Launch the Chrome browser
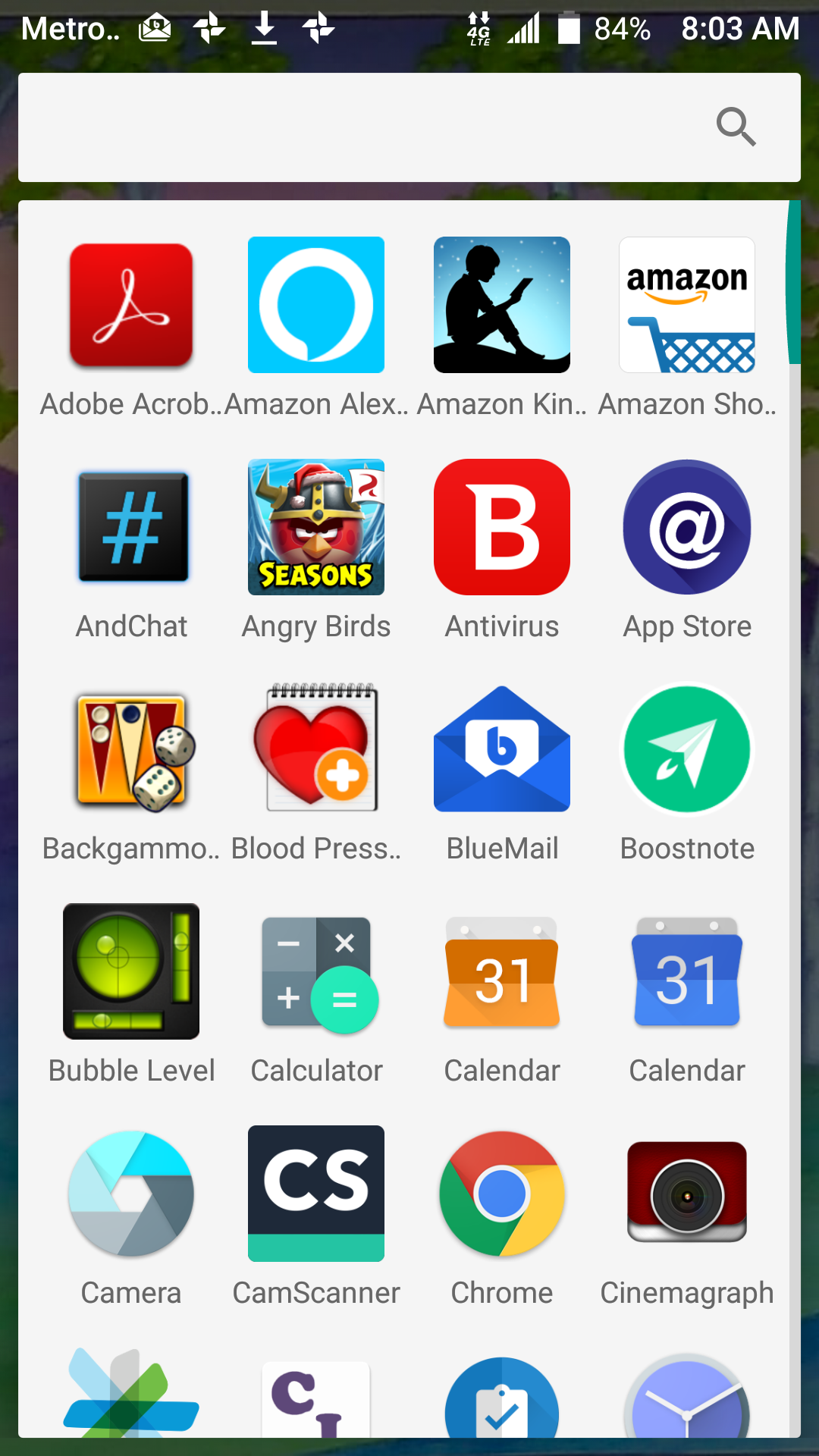Viewport: 819px width, 1456px height. click(x=501, y=1194)
